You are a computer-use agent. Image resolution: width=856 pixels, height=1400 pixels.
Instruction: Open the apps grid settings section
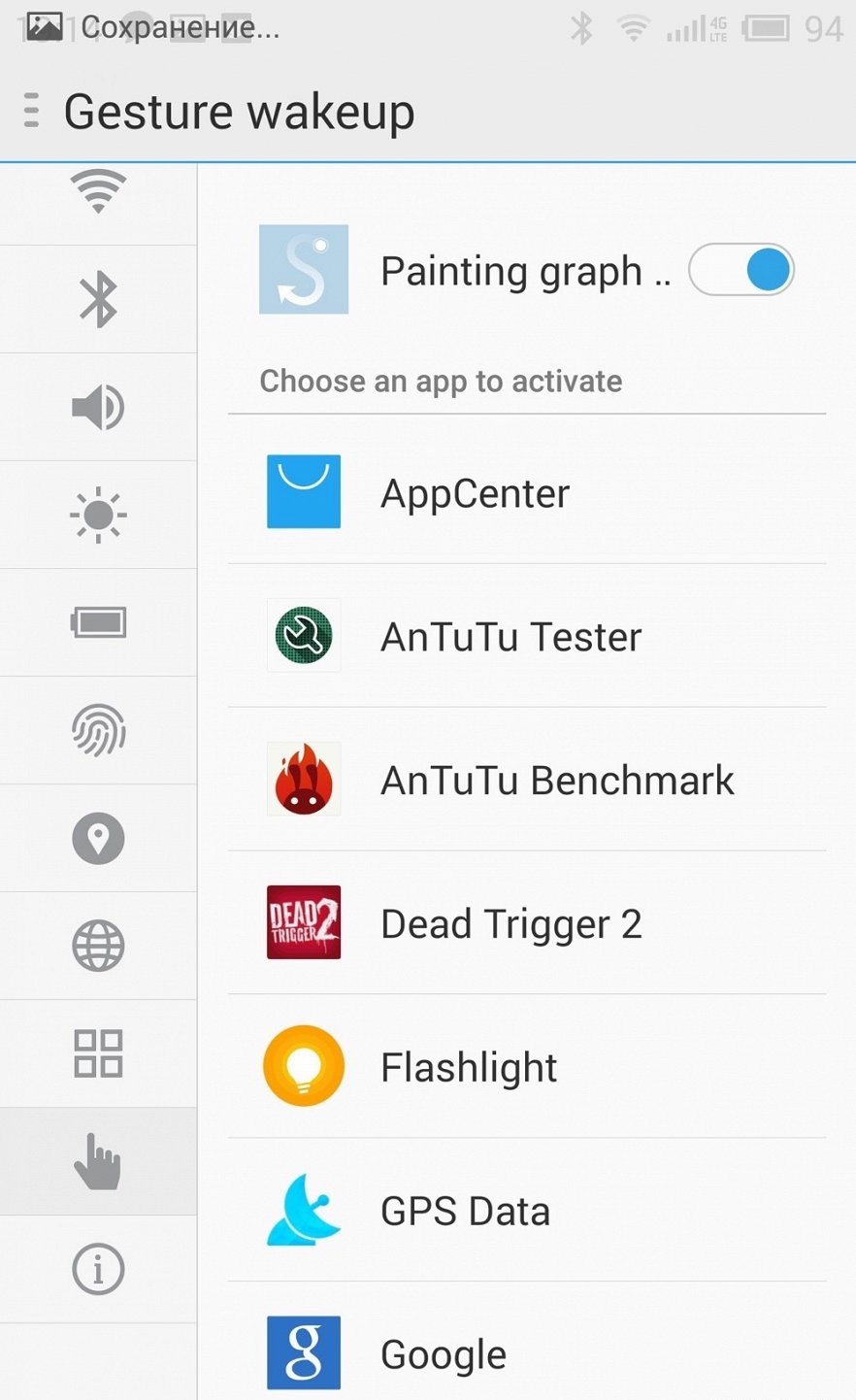(98, 1053)
